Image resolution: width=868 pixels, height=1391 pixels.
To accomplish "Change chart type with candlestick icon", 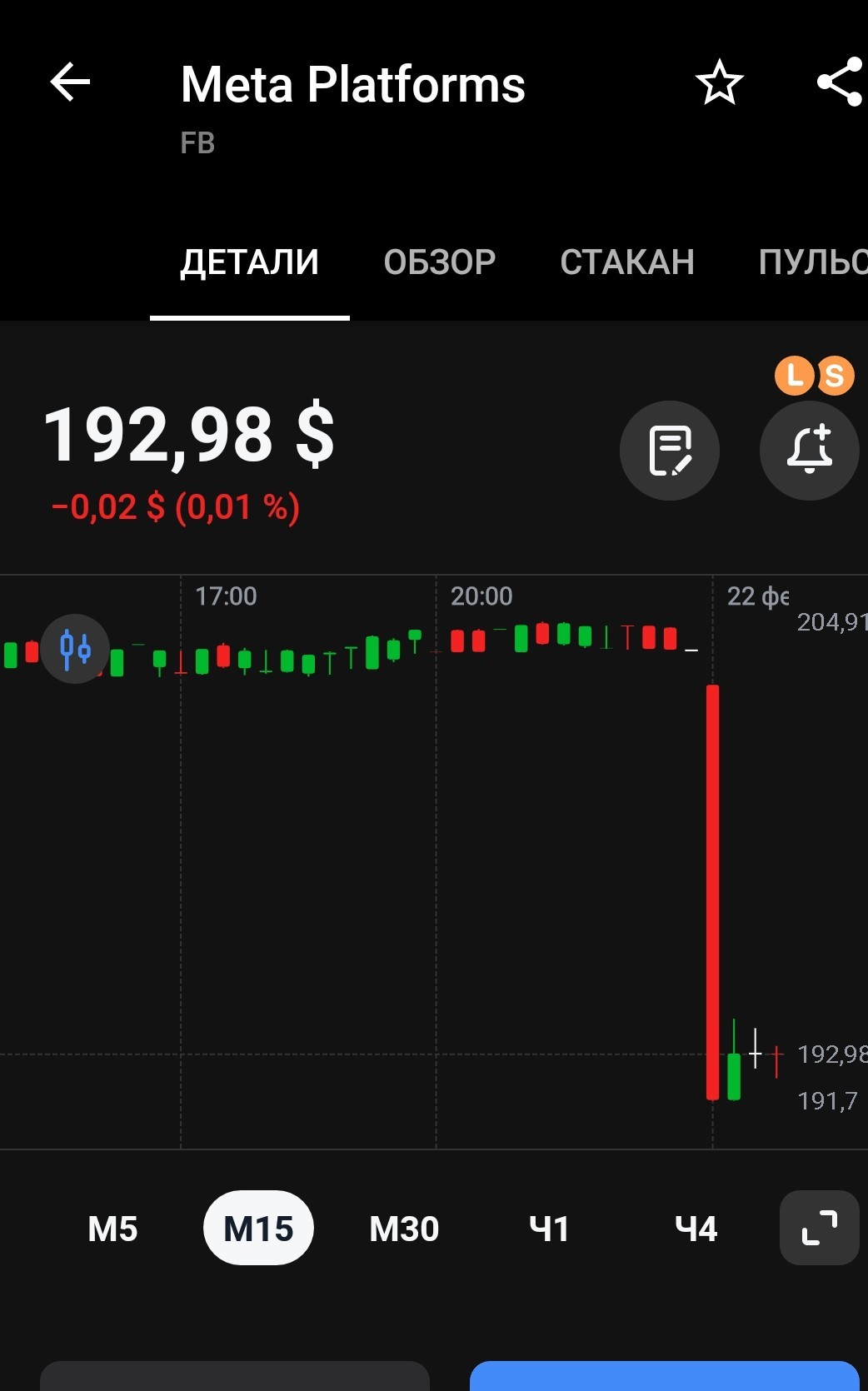I will 75,649.
